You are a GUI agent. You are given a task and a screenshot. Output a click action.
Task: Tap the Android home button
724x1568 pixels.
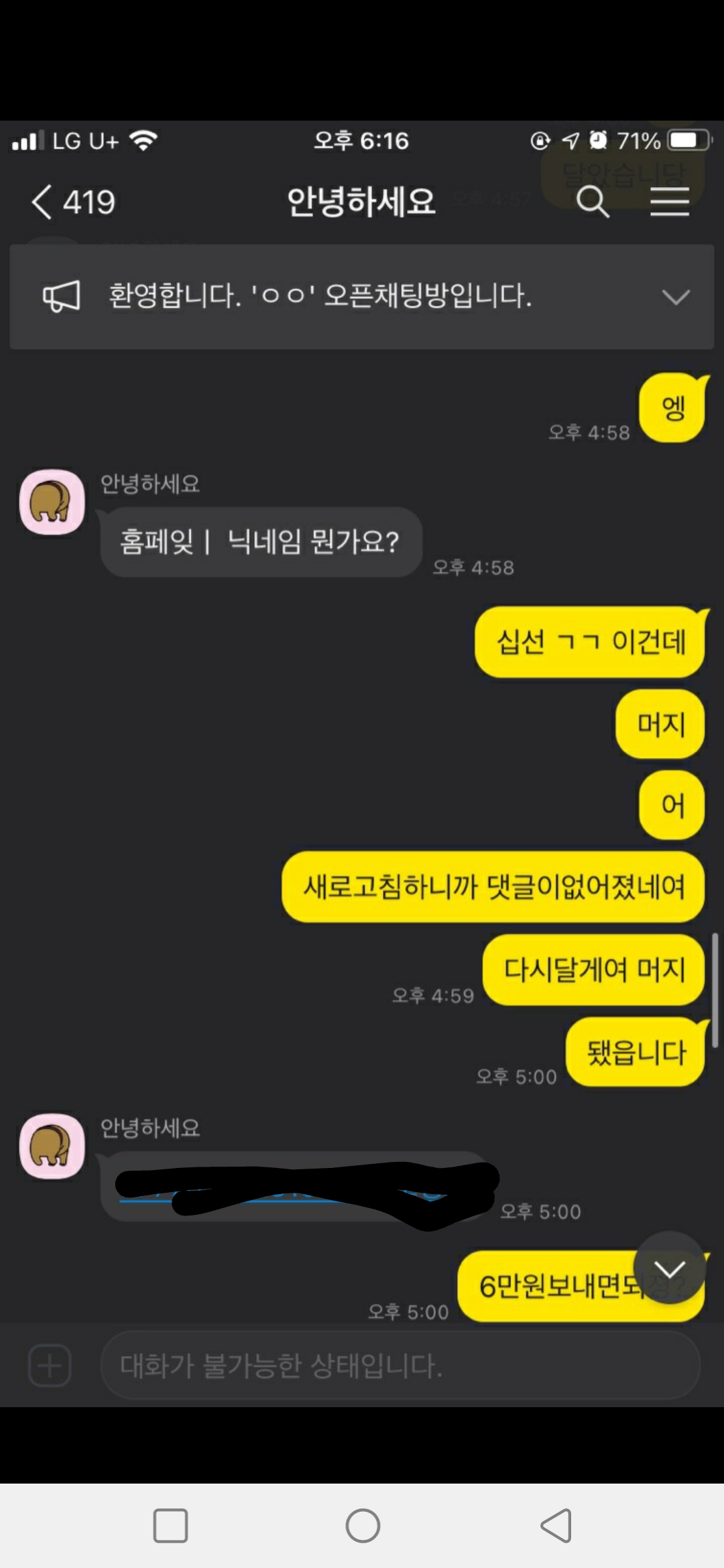pyautogui.click(x=363, y=1526)
